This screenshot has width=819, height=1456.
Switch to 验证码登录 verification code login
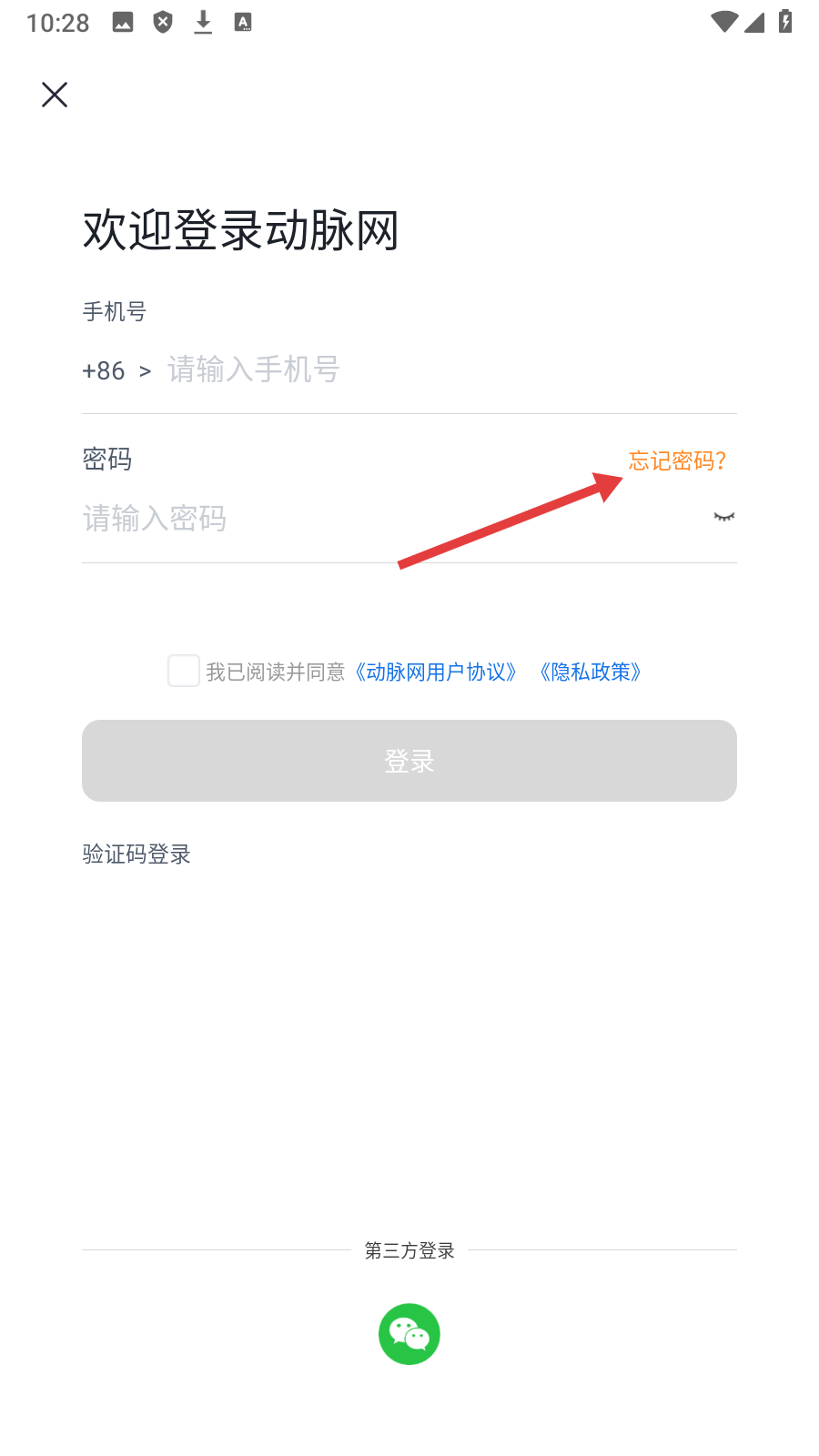136,854
